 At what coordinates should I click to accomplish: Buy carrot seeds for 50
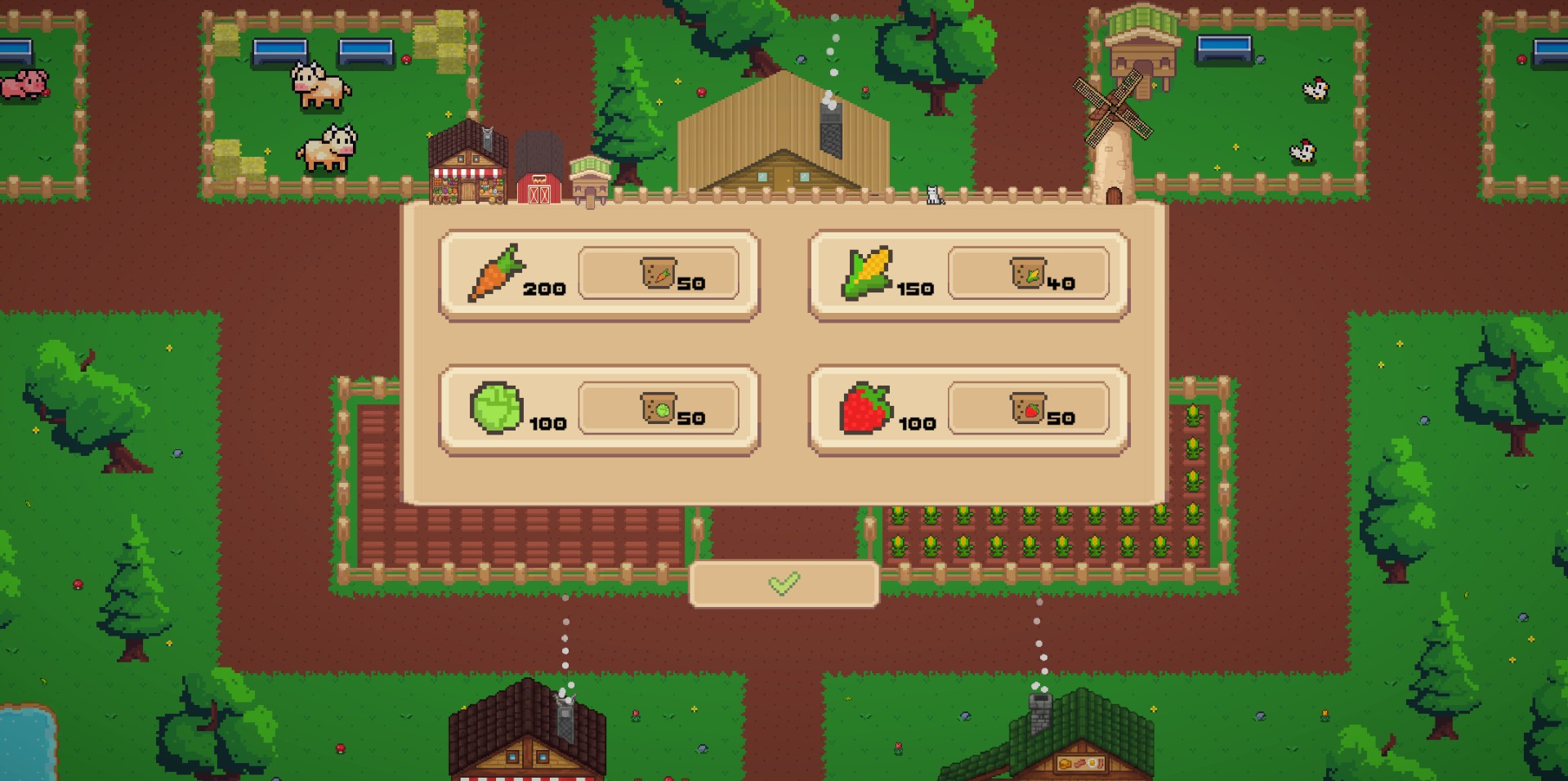(x=659, y=274)
